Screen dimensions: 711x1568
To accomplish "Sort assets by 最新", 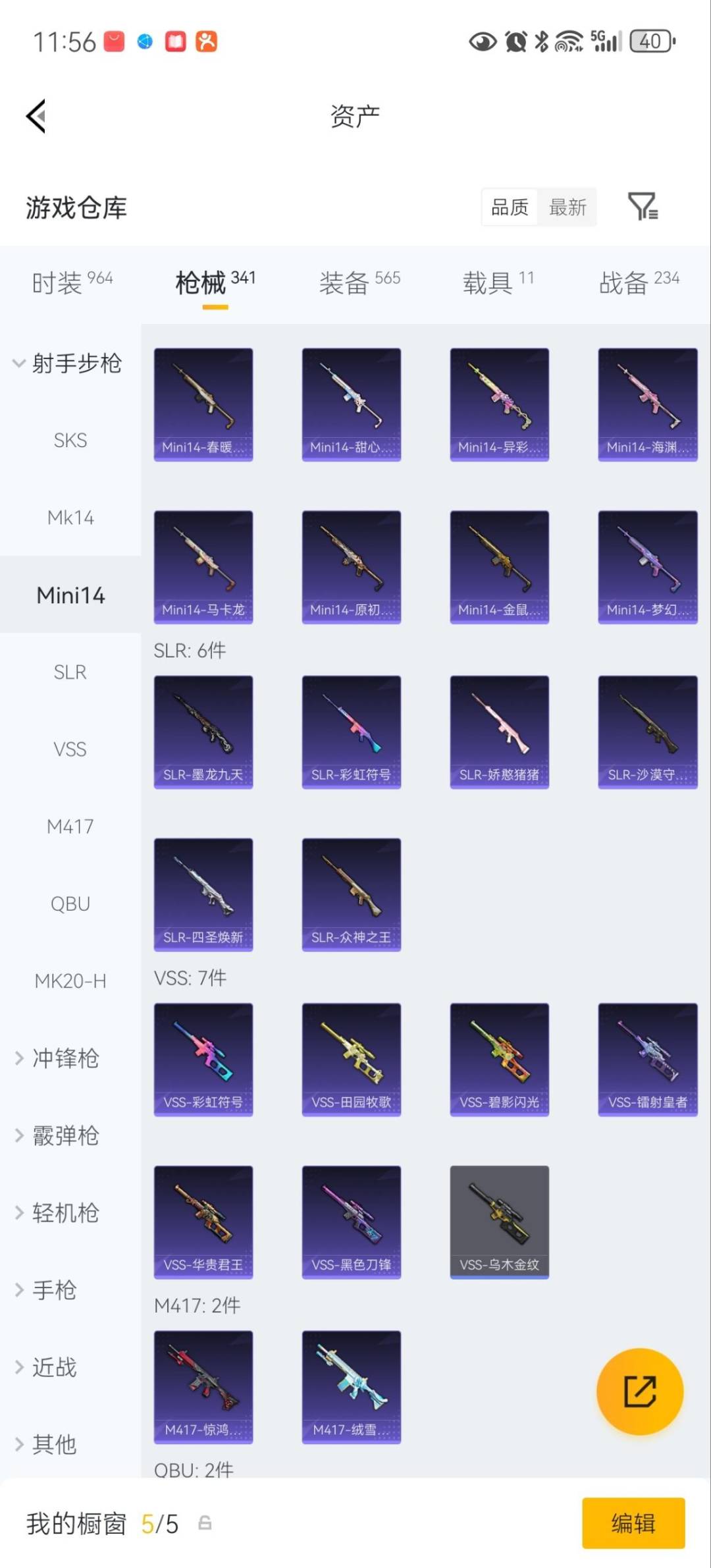I will pyautogui.click(x=567, y=207).
